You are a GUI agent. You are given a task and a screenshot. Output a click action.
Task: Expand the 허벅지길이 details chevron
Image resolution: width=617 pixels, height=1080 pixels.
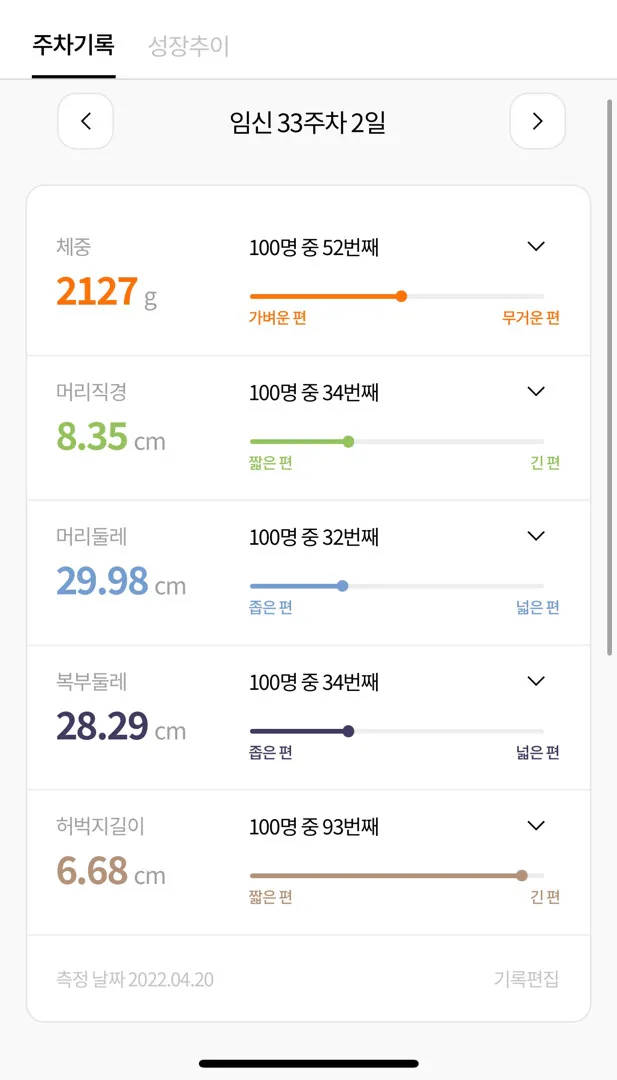[536, 825]
